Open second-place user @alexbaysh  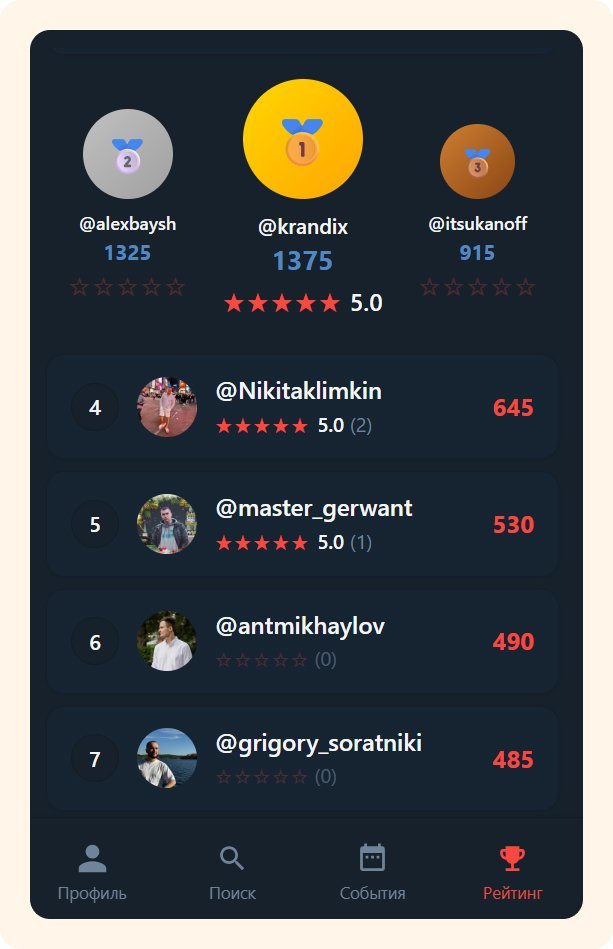[128, 155]
